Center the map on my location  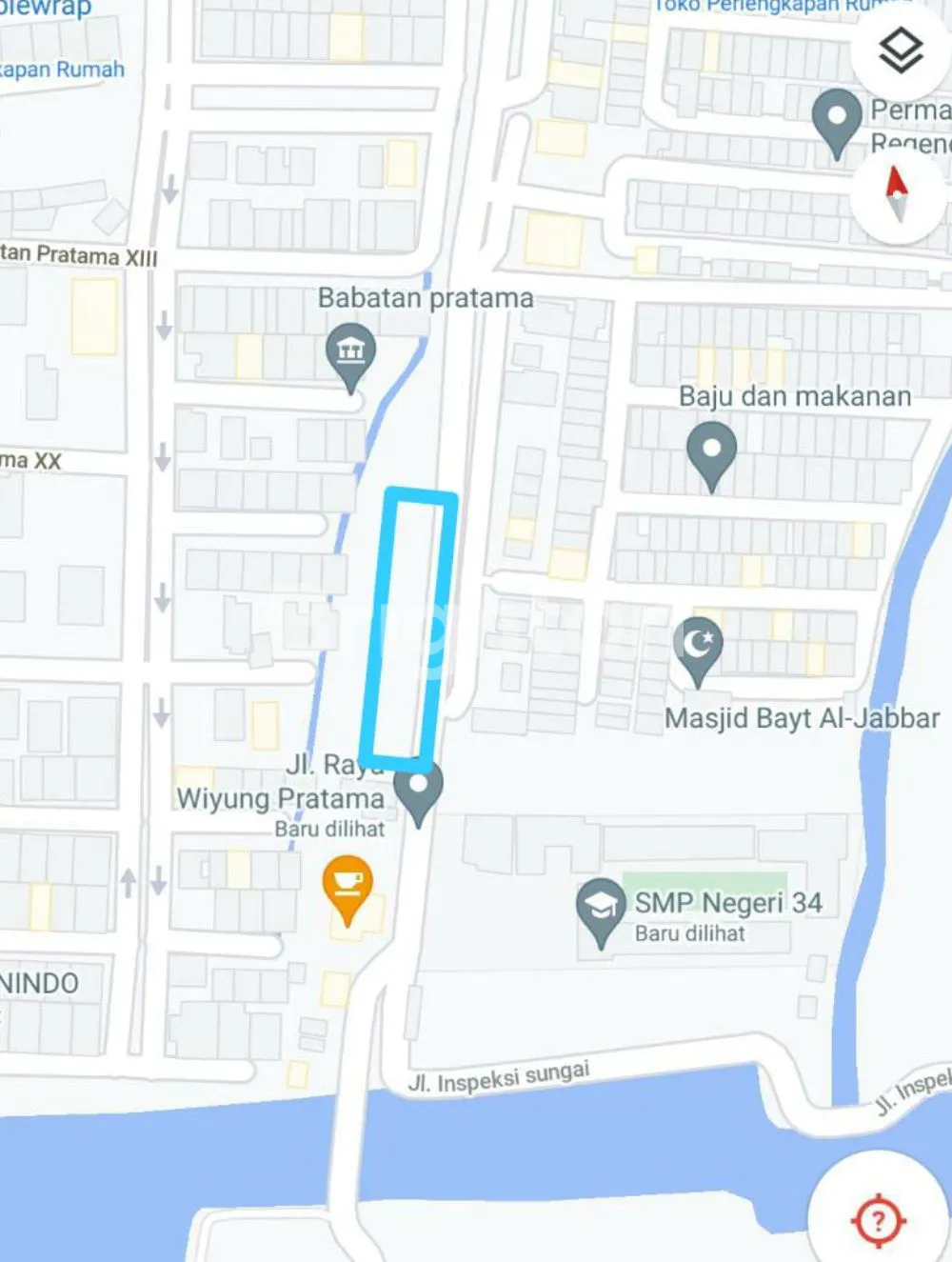pyautogui.click(x=878, y=1219)
